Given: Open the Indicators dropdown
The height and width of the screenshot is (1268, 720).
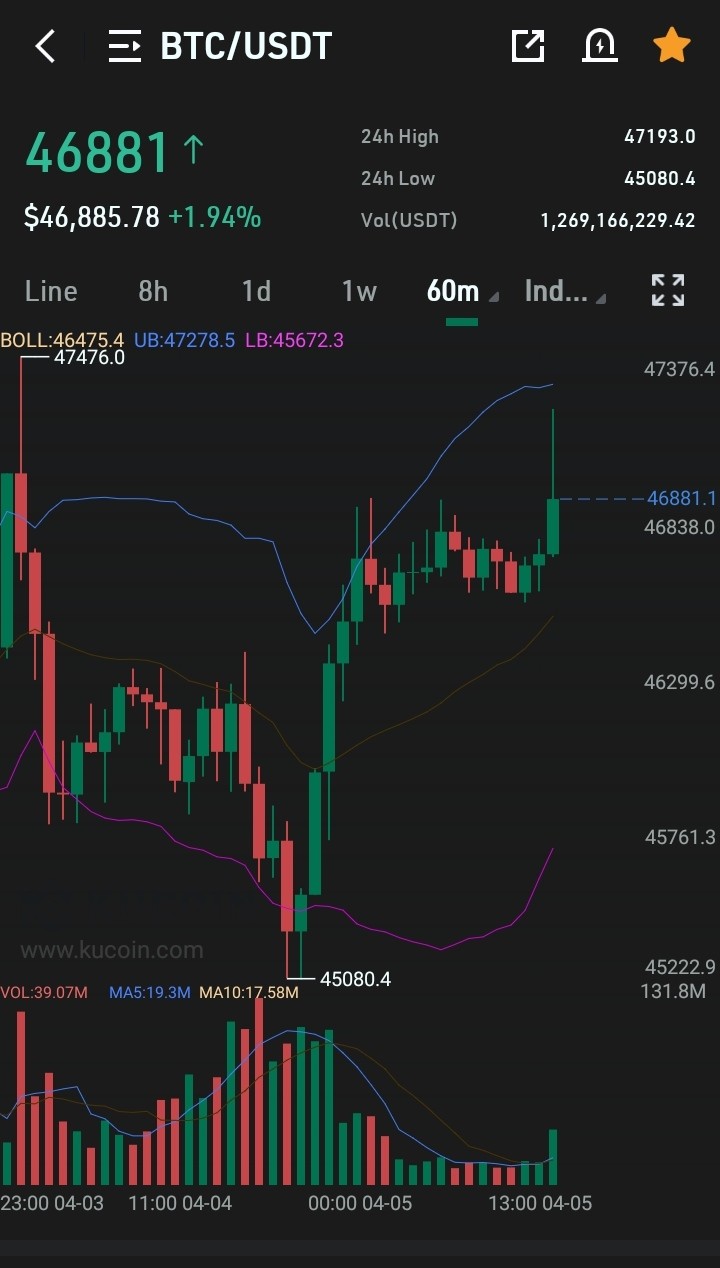Looking at the screenshot, I should [565, 291].
